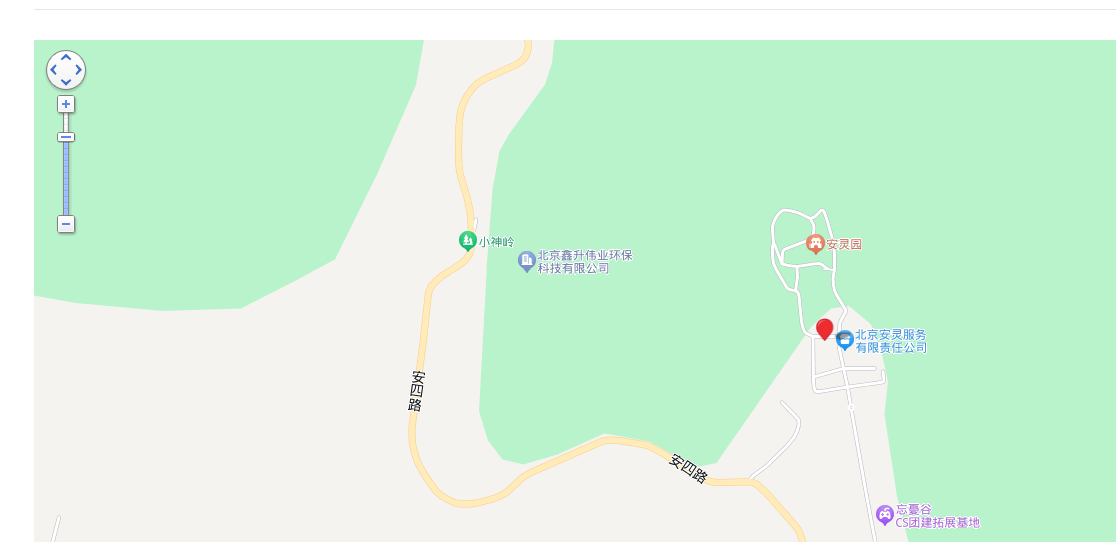Open 北京安灵服务有限责任公司 marker
1116x542 pixels.
tap(845, 340)
